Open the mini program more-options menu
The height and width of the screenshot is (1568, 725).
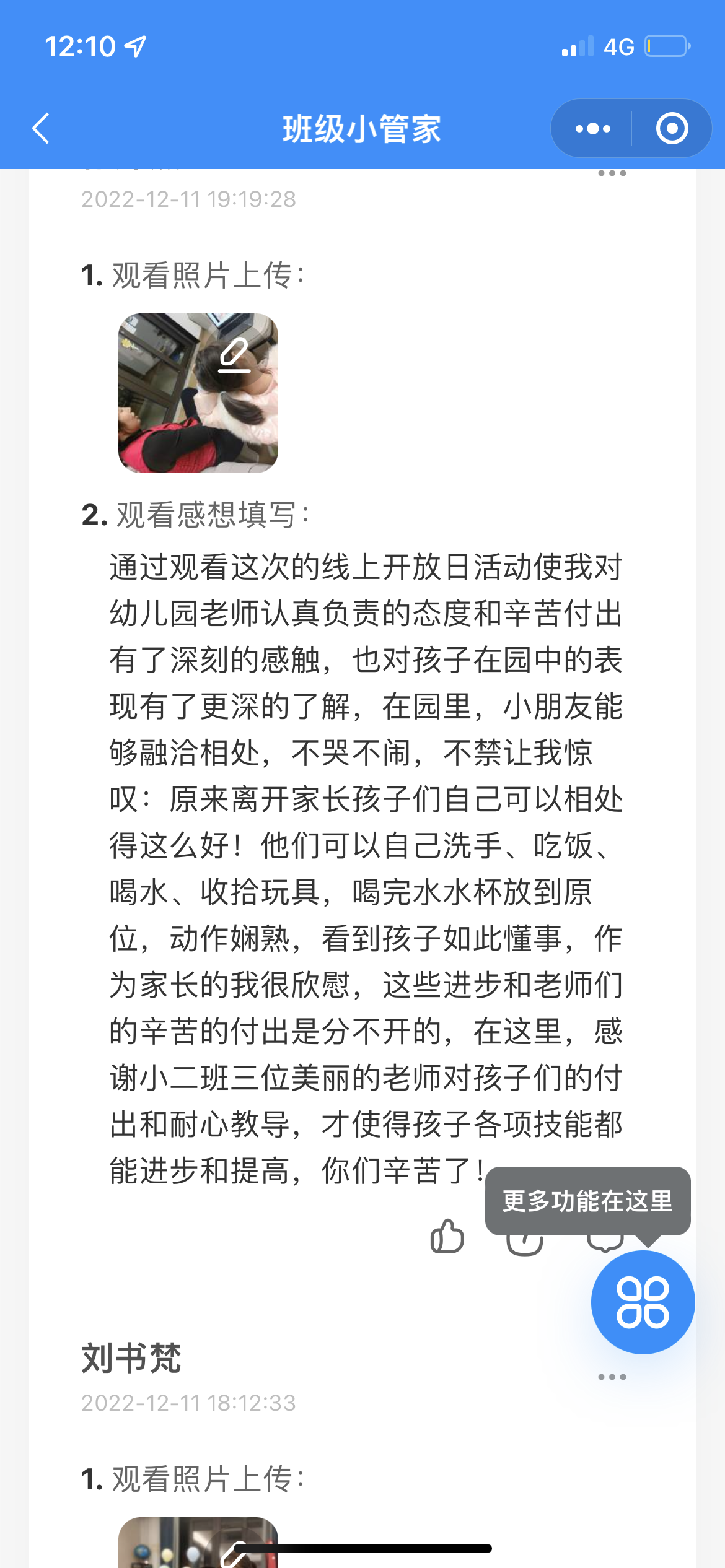(x=592, y=129)
